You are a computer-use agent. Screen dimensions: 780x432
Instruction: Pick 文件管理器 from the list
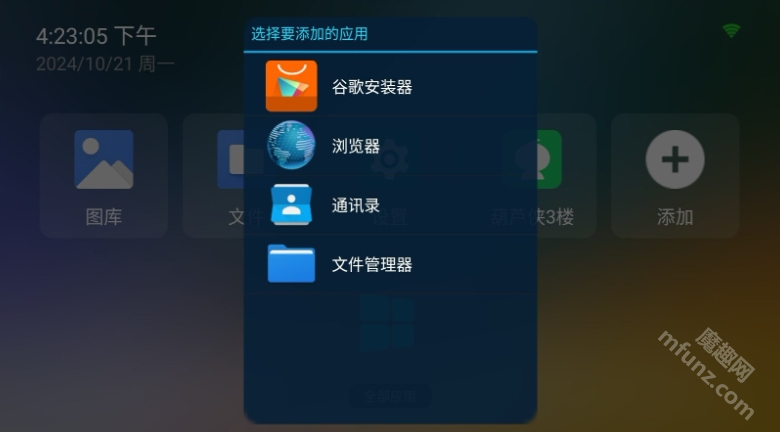tap(371, 265)
